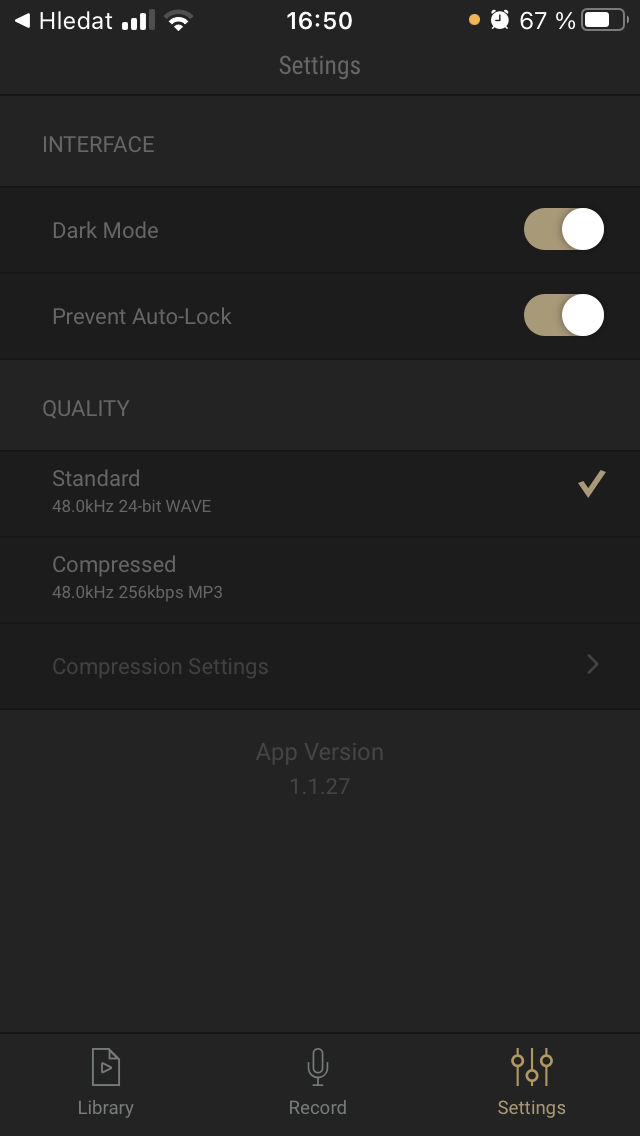The image size is (640, 1136).
Task: Switch to the Library tab
Action: coord(105,1082)
